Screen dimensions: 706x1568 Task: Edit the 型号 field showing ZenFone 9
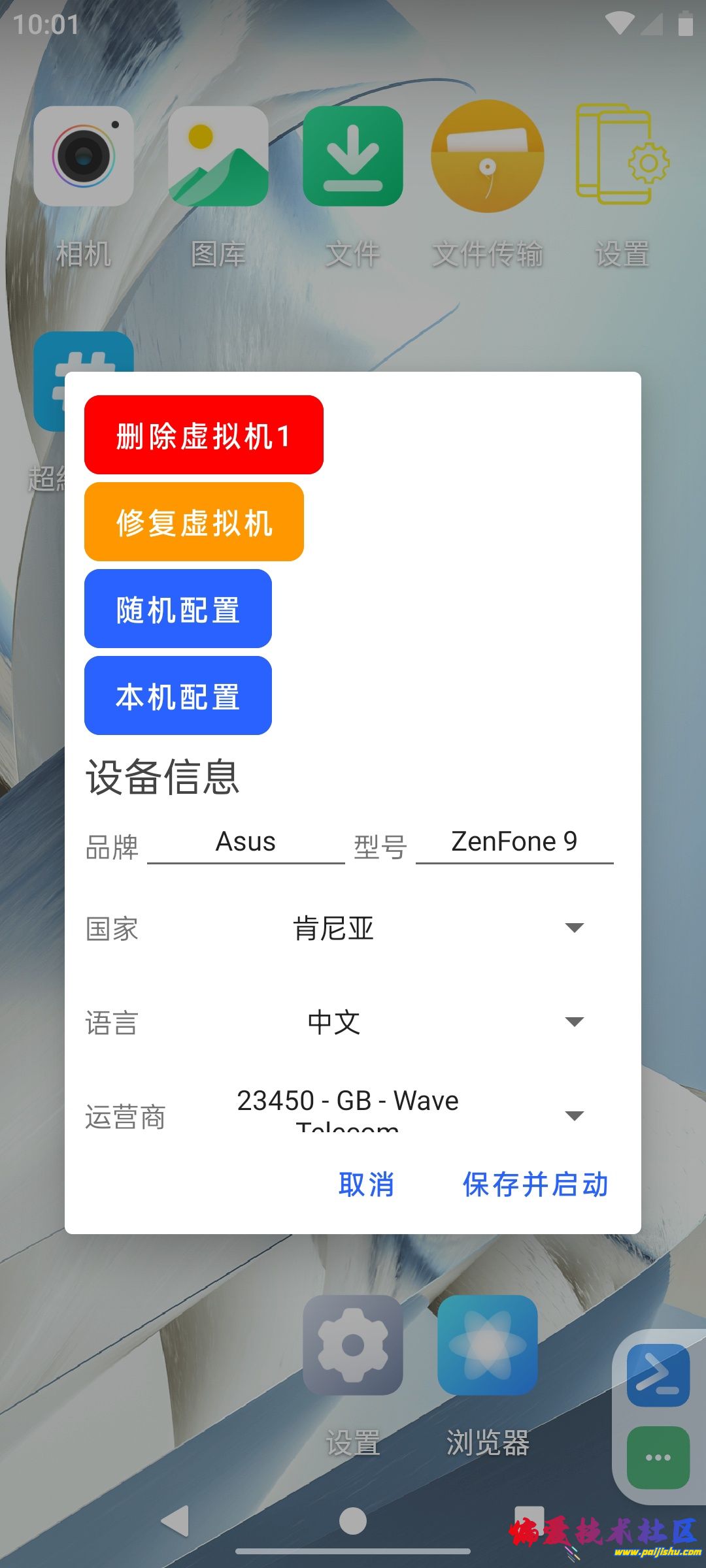(514, 842)
